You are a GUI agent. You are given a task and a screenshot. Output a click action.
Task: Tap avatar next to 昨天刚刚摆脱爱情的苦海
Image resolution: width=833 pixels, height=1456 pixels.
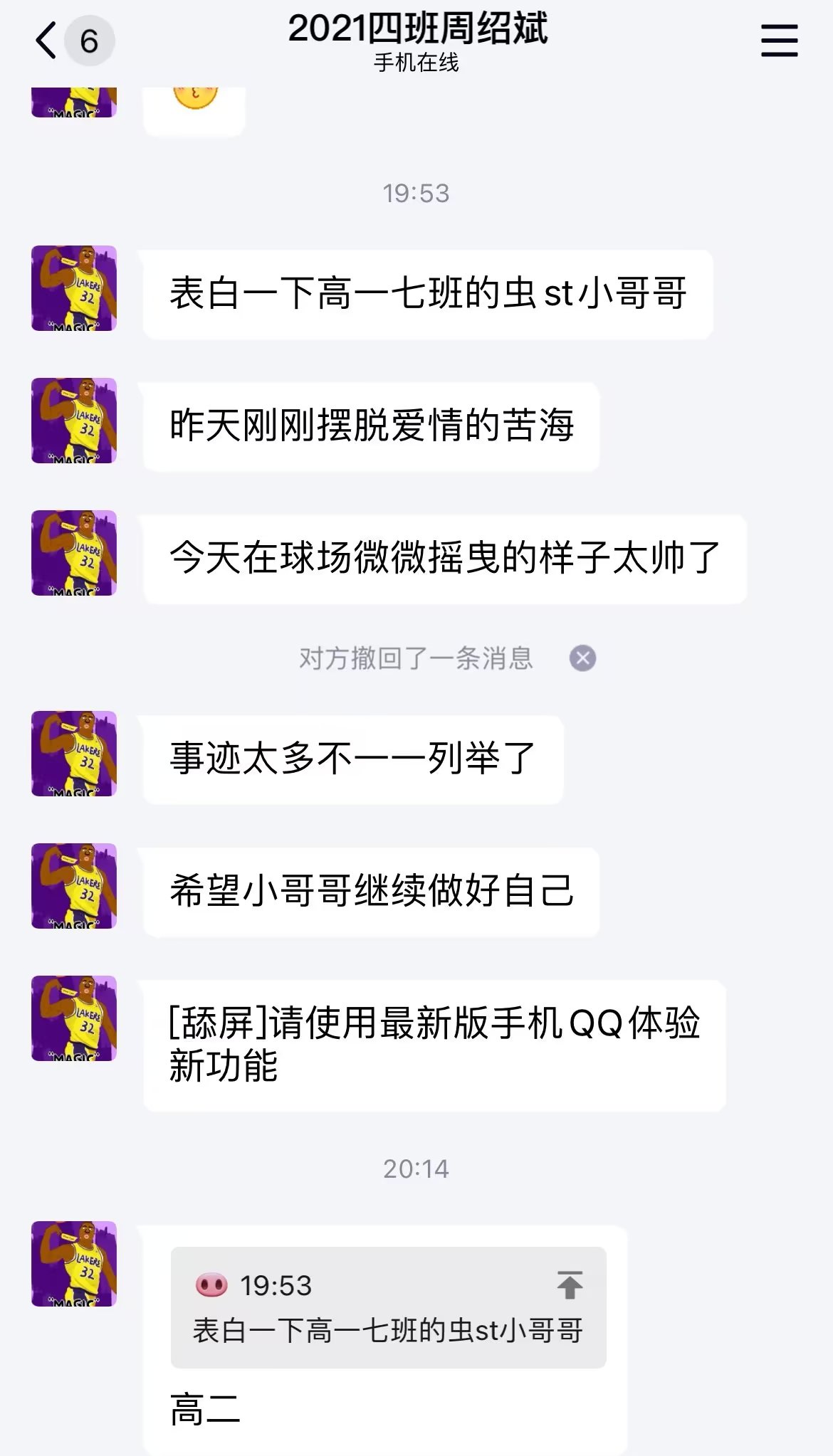point(74,421)
